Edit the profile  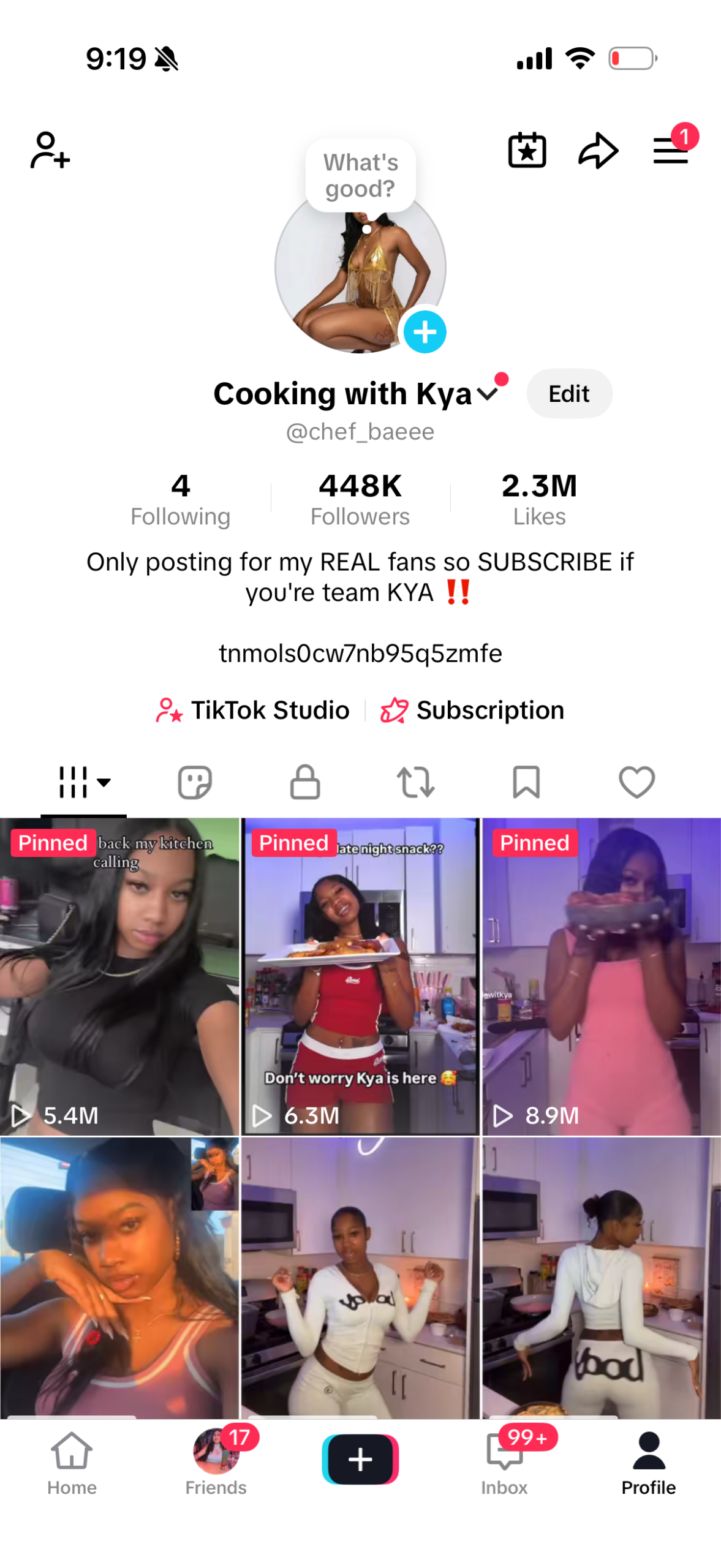click(568, 393)
